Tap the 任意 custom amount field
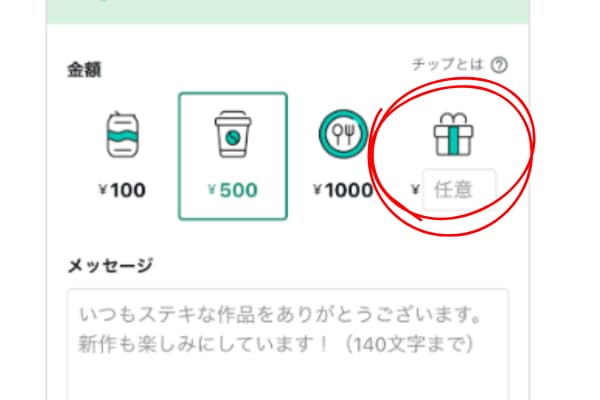Screen dimensions: 600x400 point(459,189)
